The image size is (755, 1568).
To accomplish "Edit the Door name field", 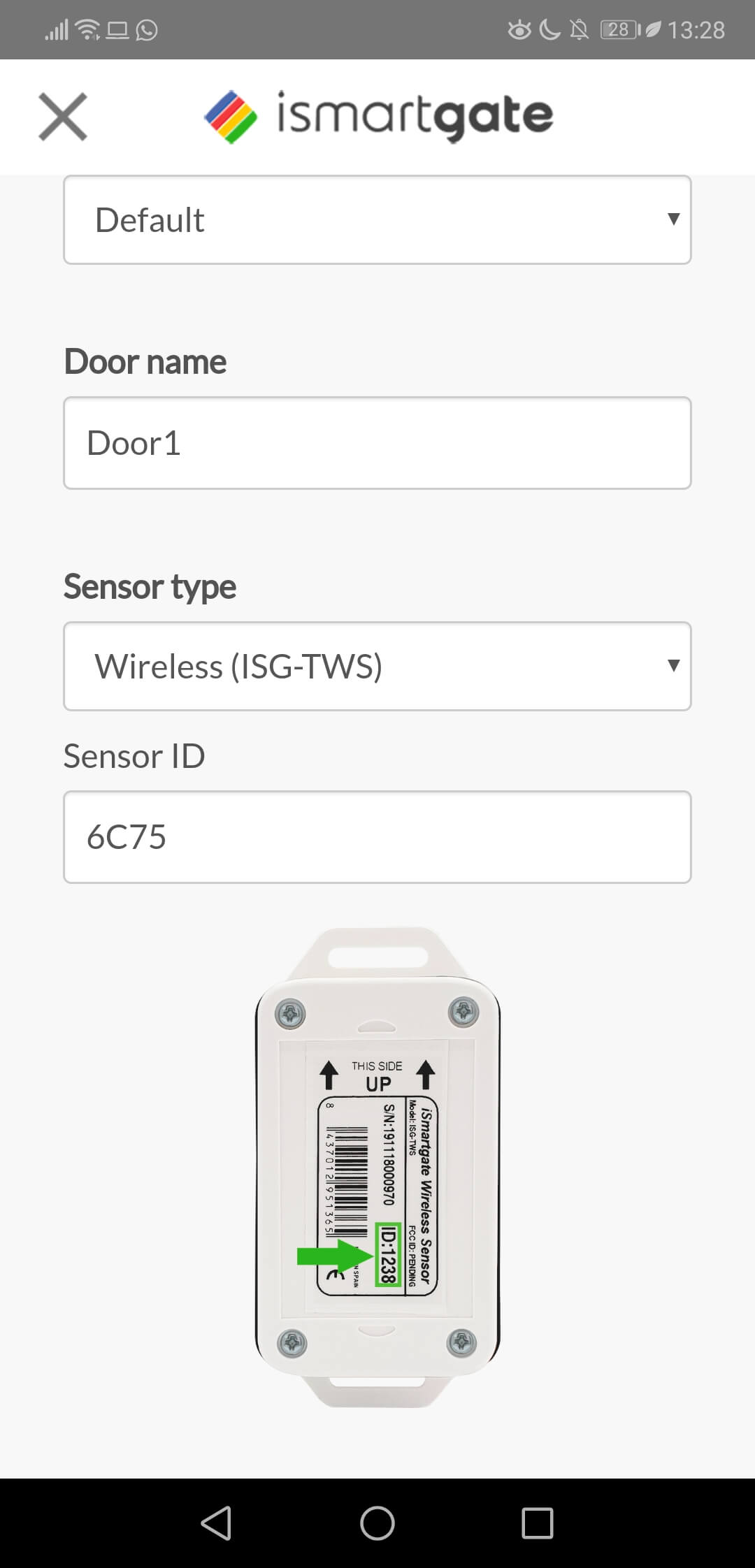I will (377, 443).
